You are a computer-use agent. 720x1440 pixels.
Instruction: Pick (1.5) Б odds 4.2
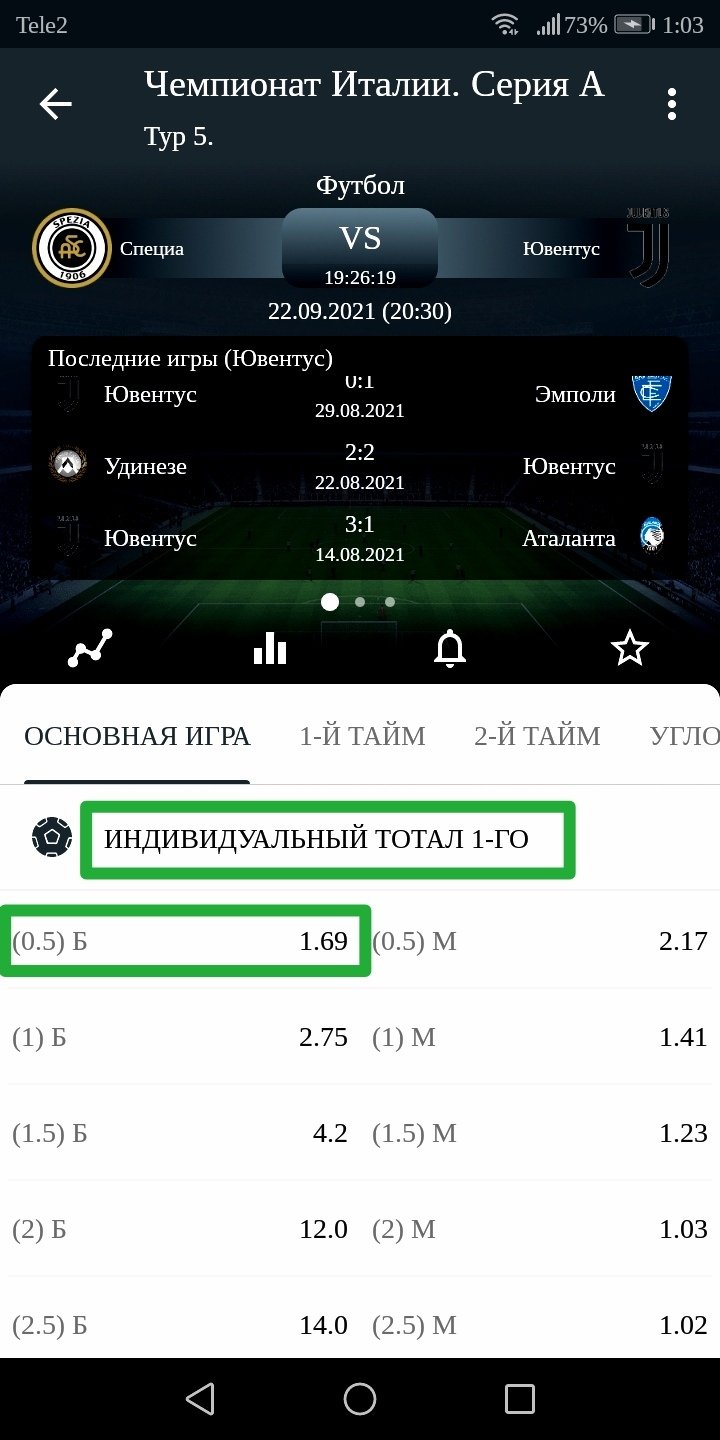pos(181,1133)
